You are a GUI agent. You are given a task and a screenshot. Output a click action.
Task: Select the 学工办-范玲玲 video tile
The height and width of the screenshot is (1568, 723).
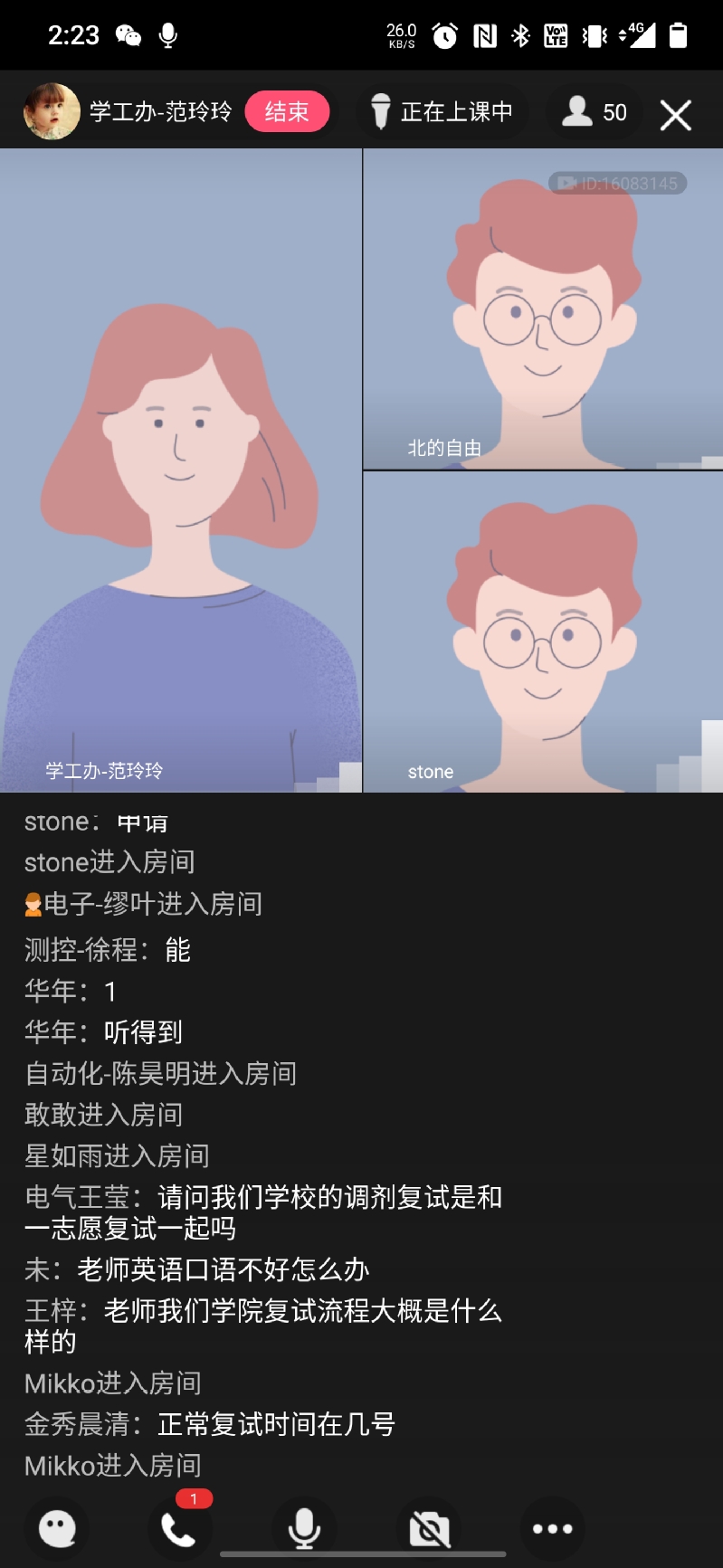click(x=181, y=470)
